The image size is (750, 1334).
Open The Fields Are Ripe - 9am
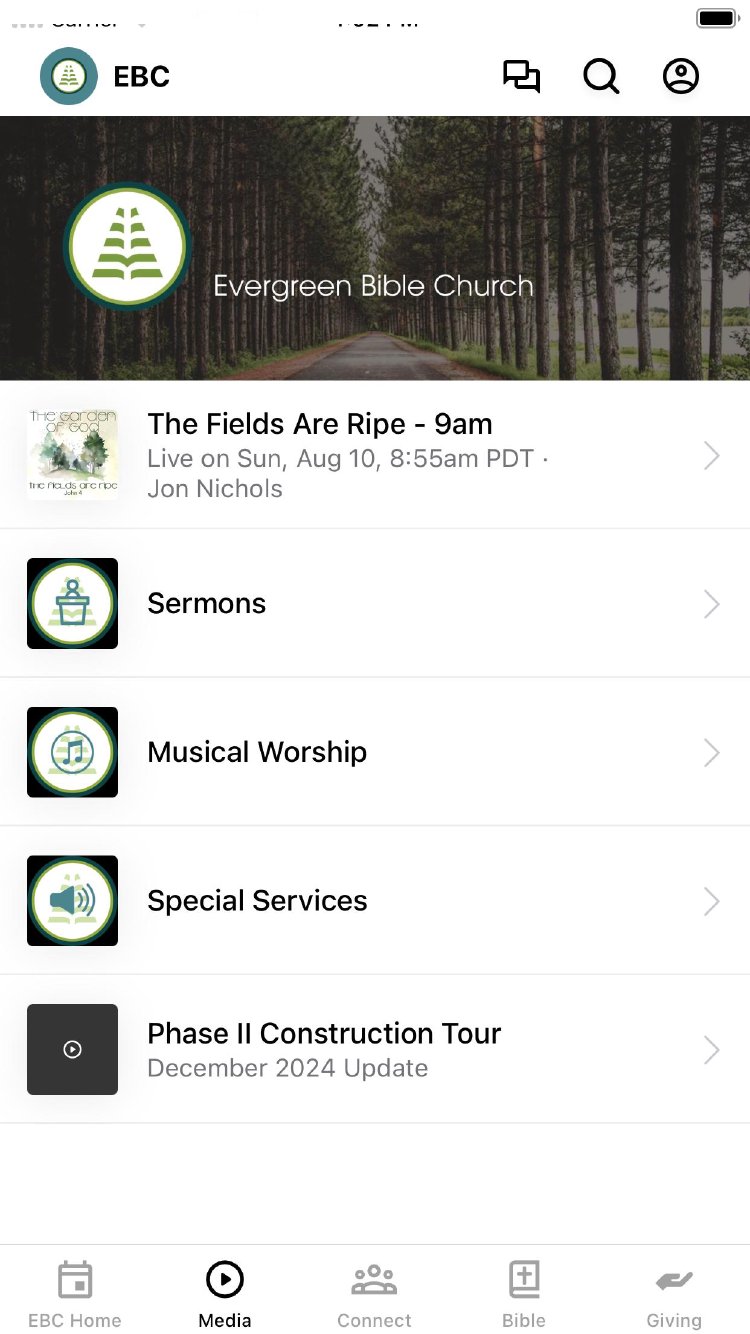[x=374, y=455]
